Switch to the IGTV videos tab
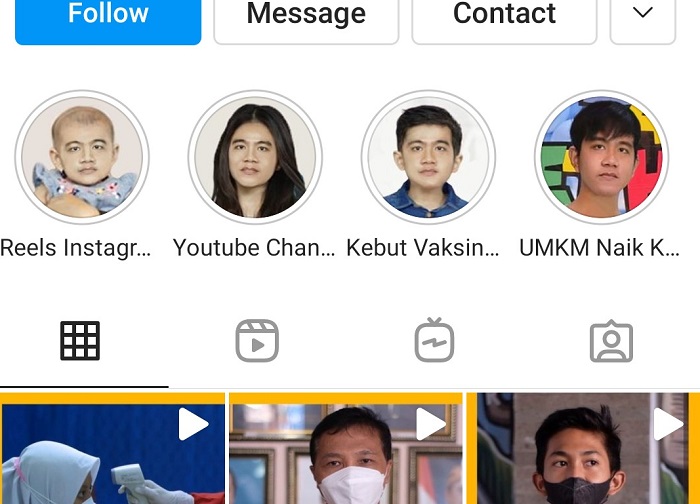This screenshot has height=504, width=700. click(x=434, y=342)
